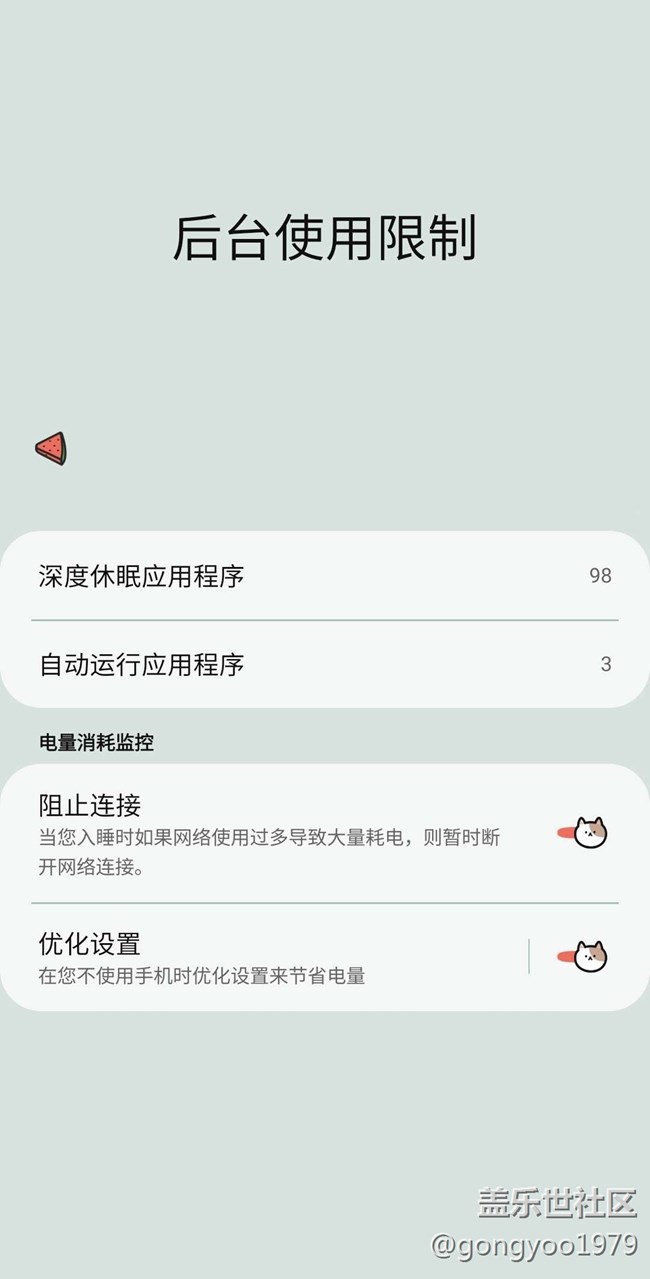Toggle the 阻止连接 switch
650x1279 pixels.
click(x=583, y=833)
